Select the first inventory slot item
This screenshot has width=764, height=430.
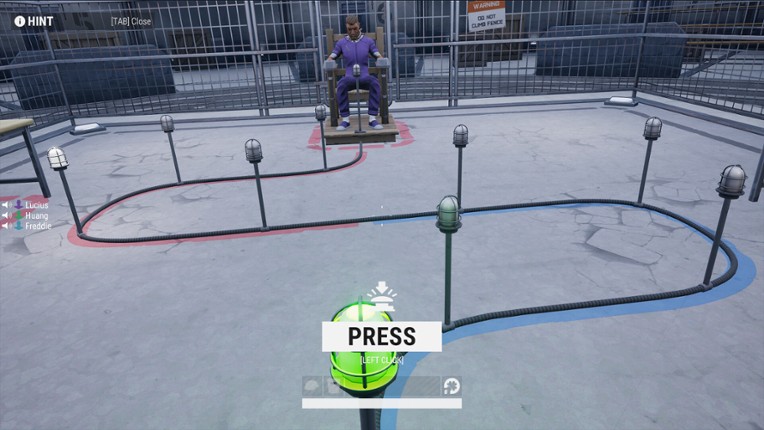[x=315, y=386]
